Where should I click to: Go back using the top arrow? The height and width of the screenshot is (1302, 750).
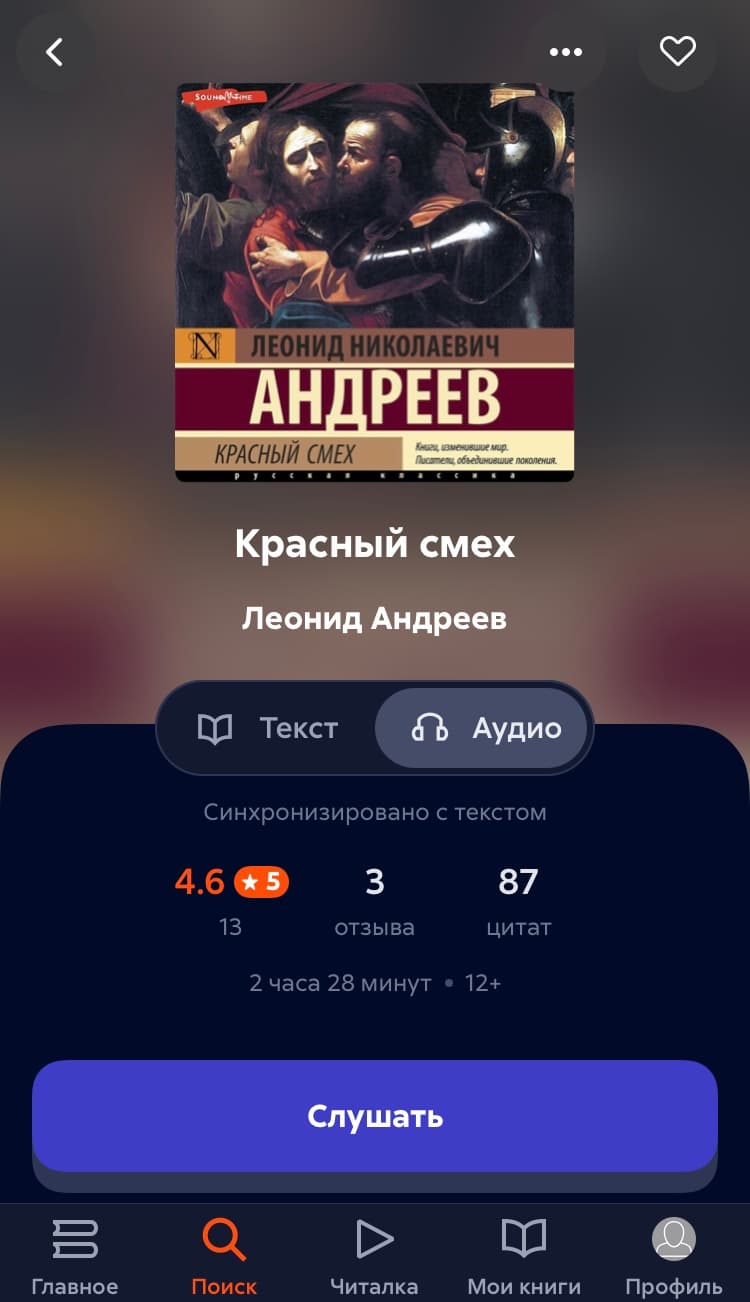(x=56, y=52)
